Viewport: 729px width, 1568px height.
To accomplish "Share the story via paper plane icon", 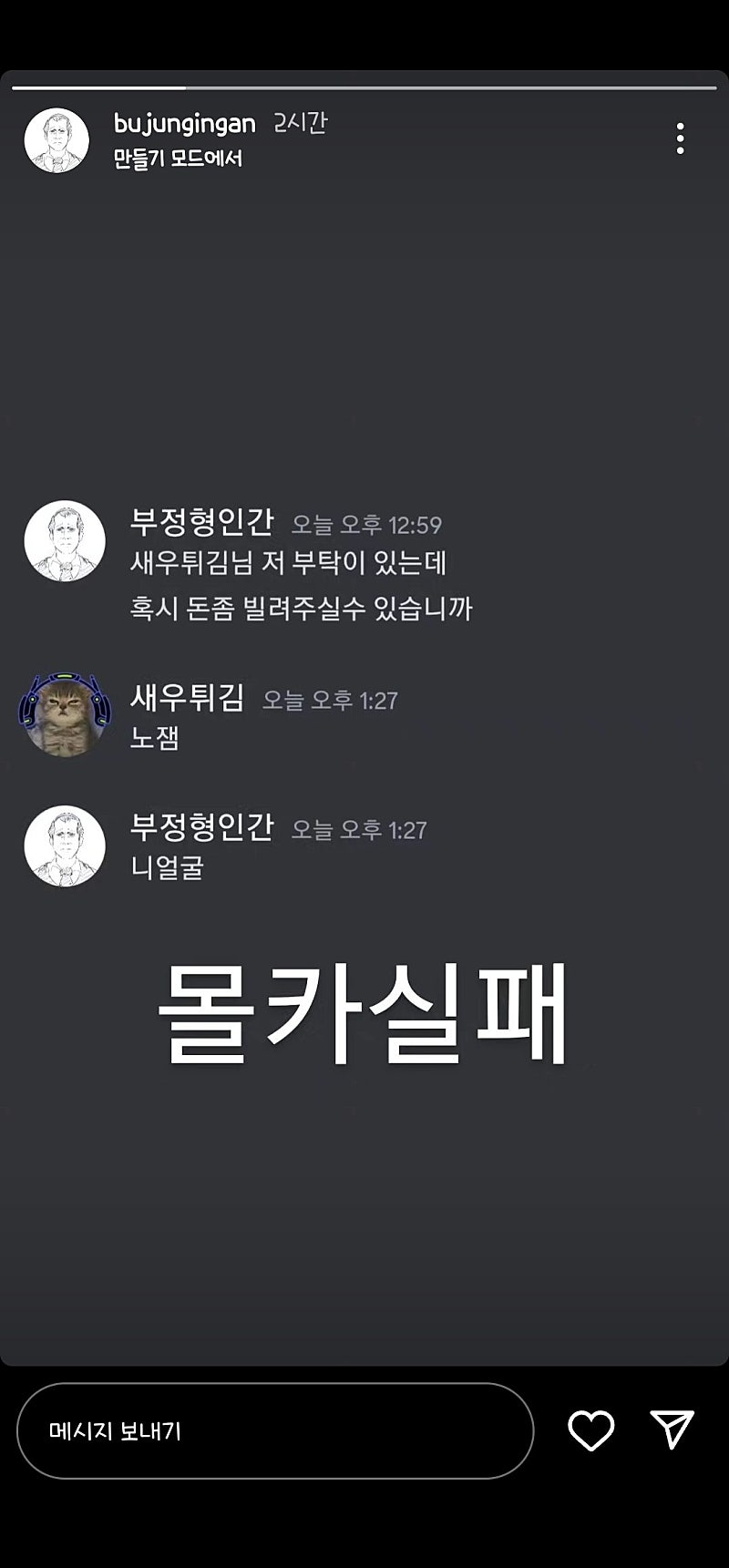I will 673,1430.
